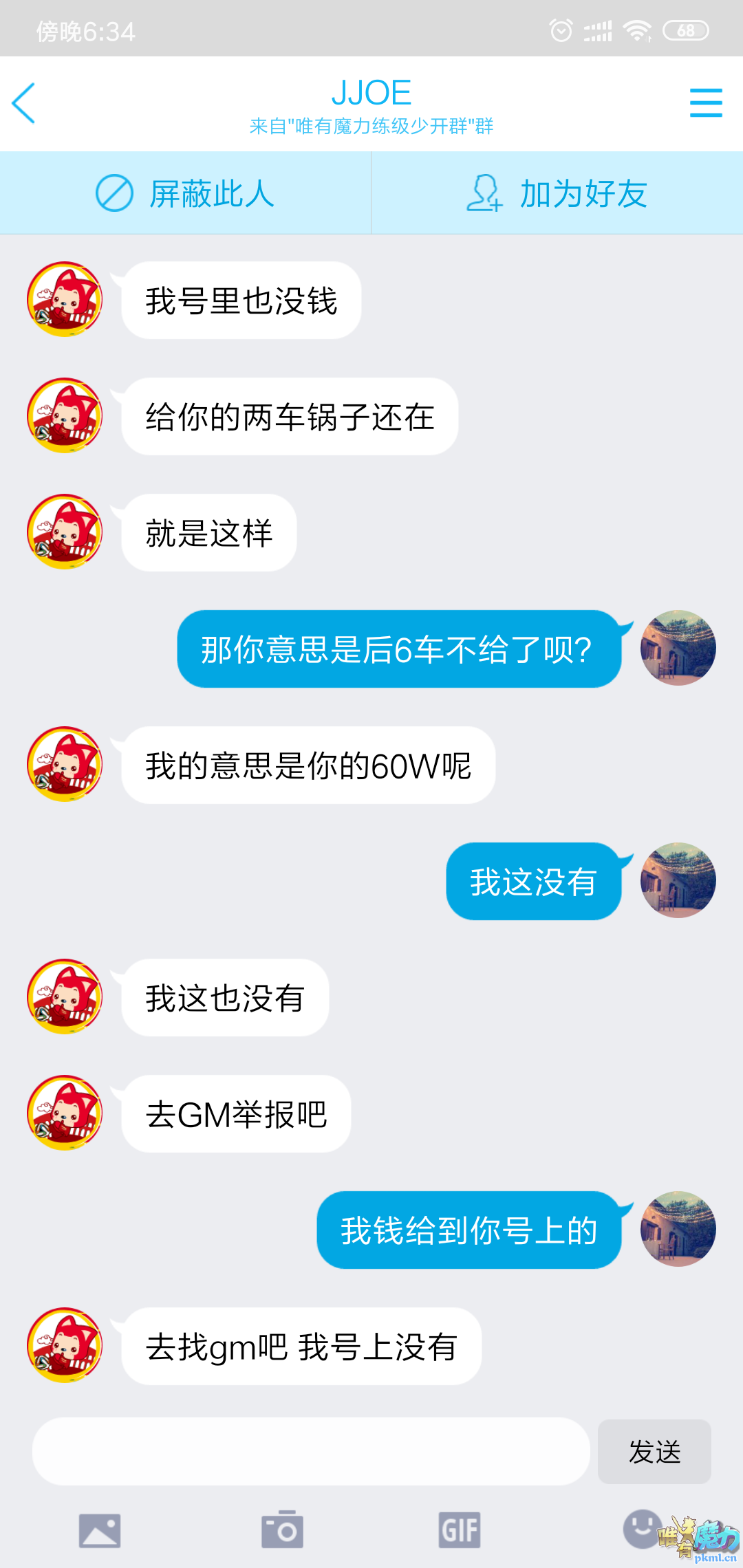Open the emoji smiley panel

tap(642, 1529)
